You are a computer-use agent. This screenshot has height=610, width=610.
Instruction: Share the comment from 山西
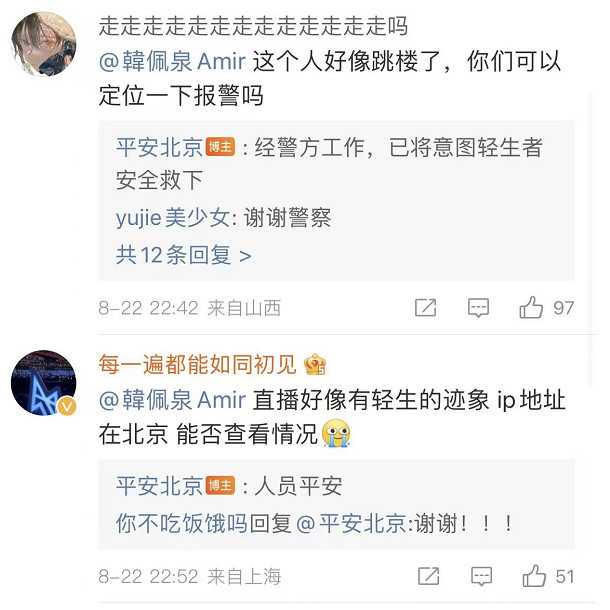(426, 308)
